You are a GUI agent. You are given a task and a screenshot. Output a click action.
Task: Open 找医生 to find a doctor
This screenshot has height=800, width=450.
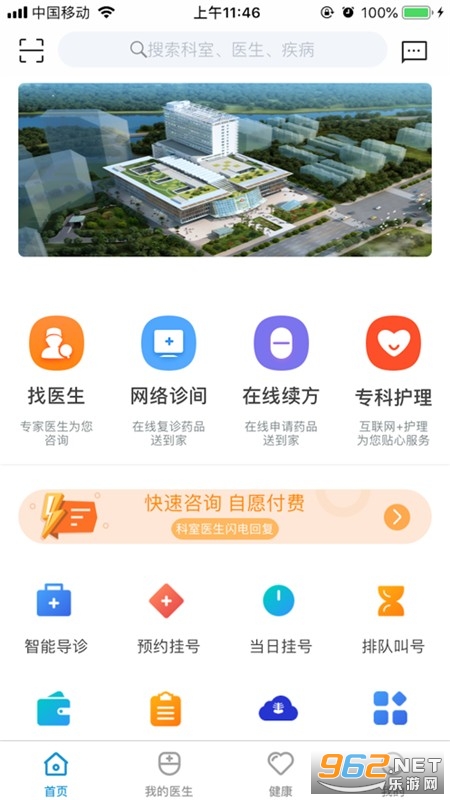point(56,381)
